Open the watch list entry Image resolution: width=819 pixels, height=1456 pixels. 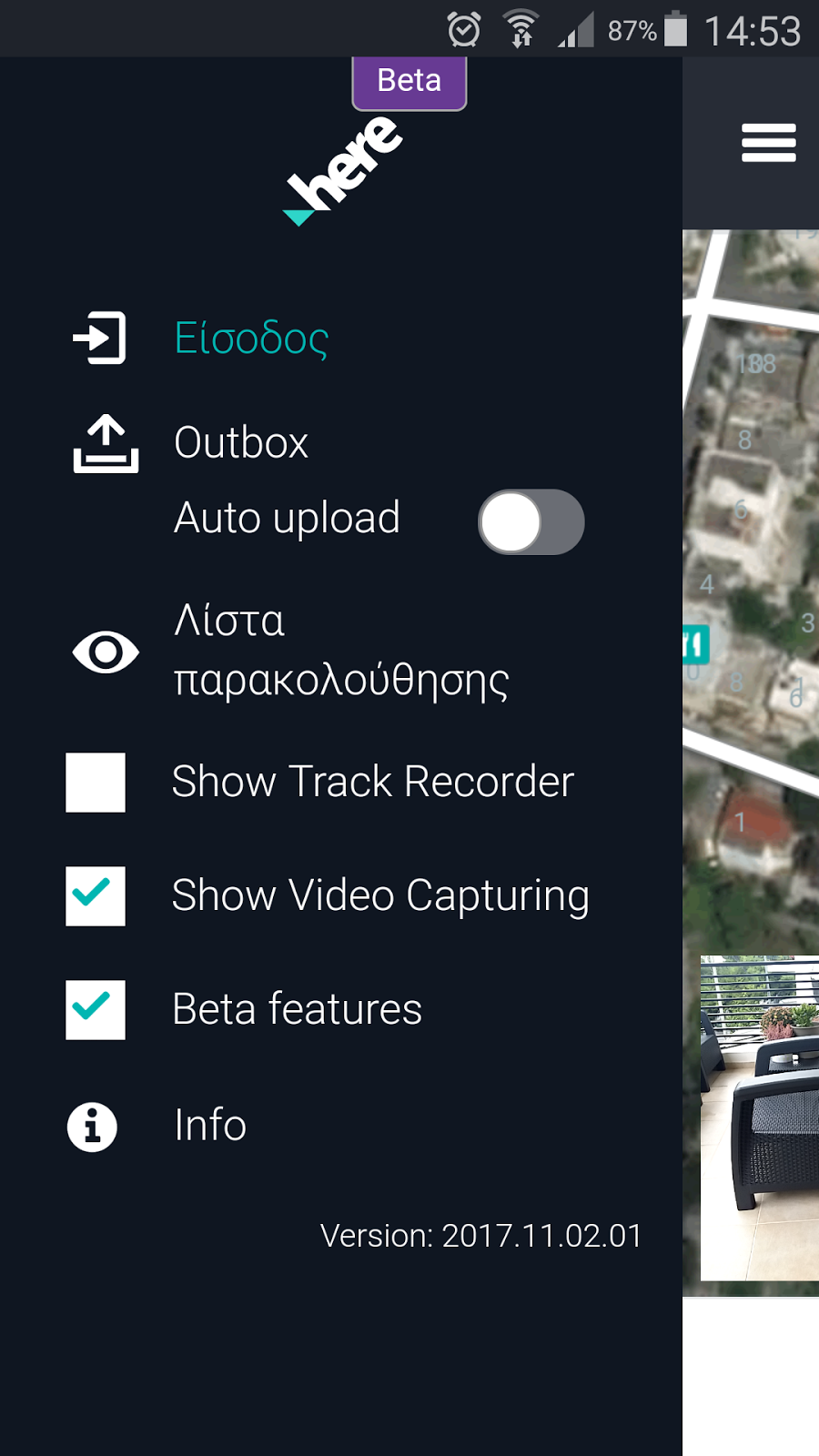(x=341, y=650)
